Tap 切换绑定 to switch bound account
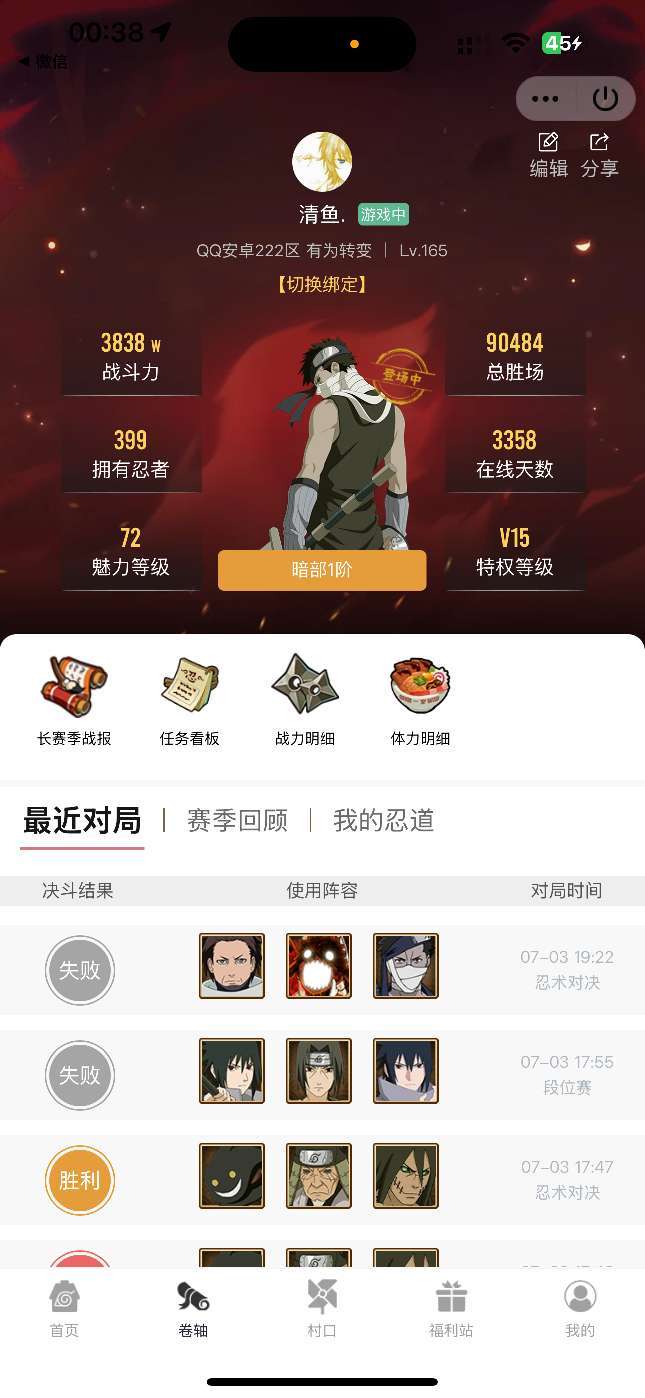Viewport: 645px width, 1398px height. (x=322, y=284)
